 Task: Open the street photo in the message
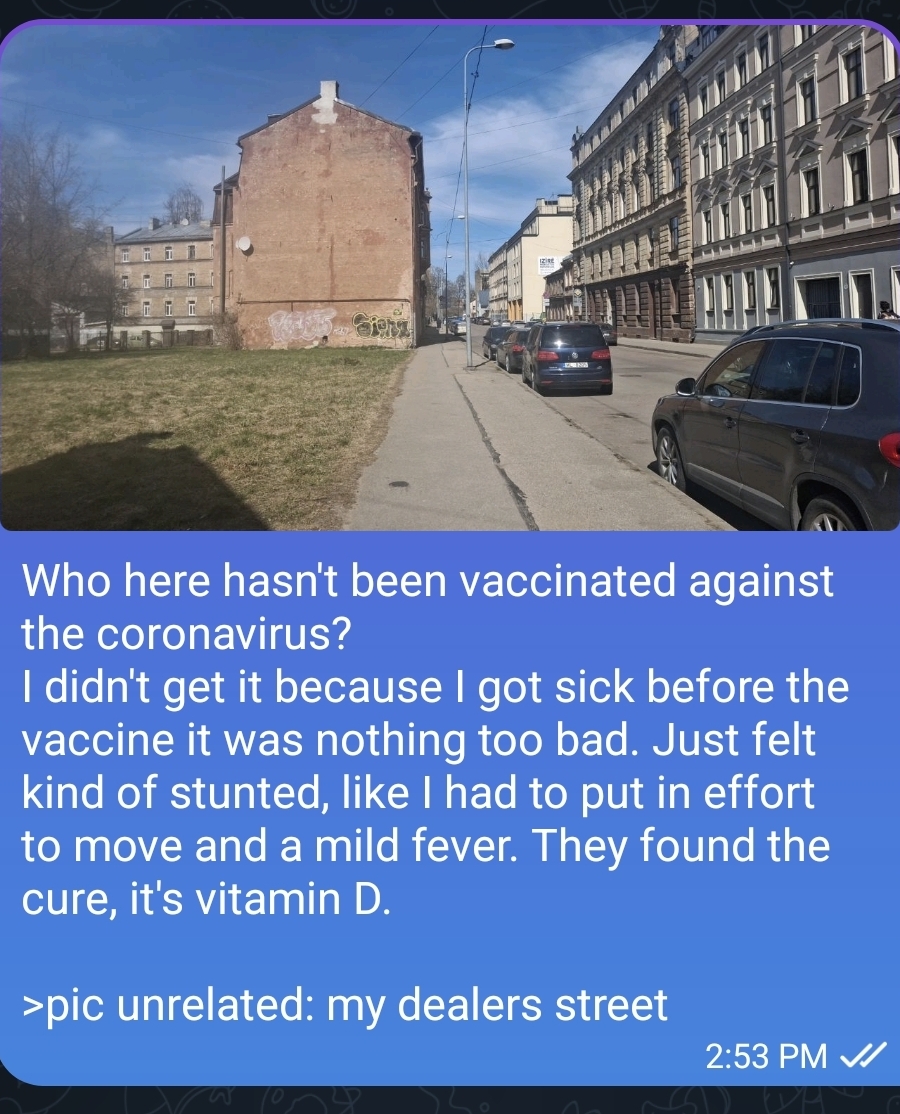pyautogui.click(x=450, y=275)
